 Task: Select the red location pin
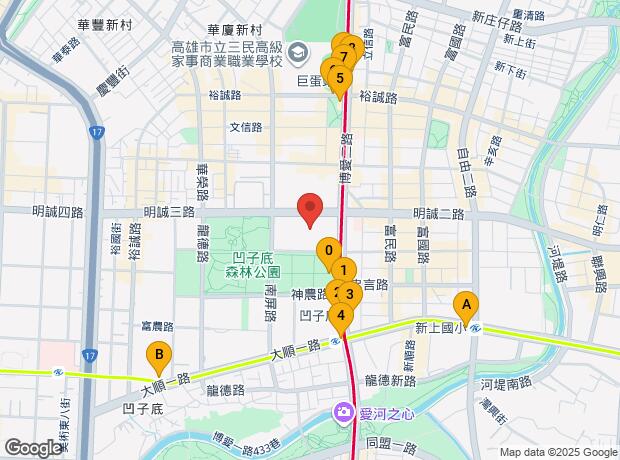point(311,208)
